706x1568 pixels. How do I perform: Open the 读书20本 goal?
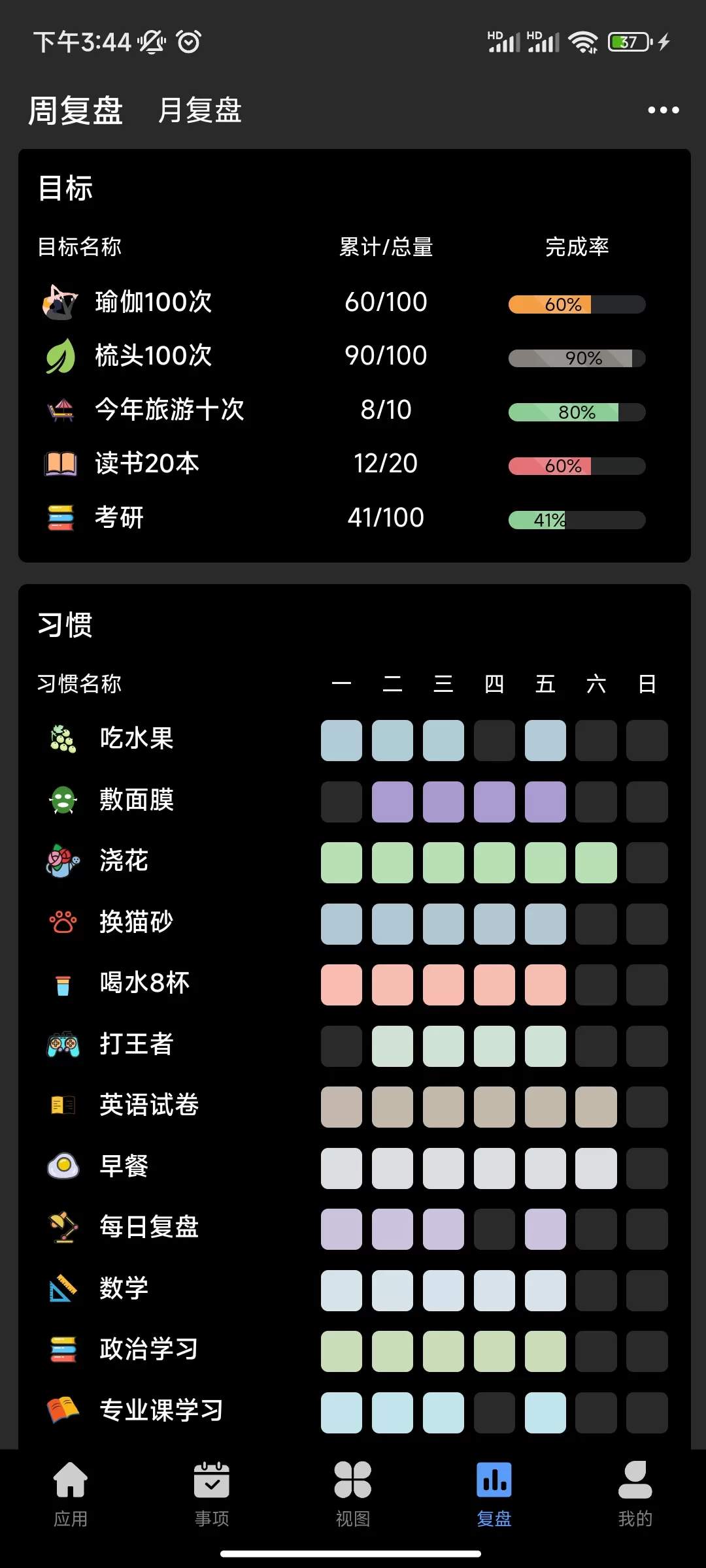[147, 464]
